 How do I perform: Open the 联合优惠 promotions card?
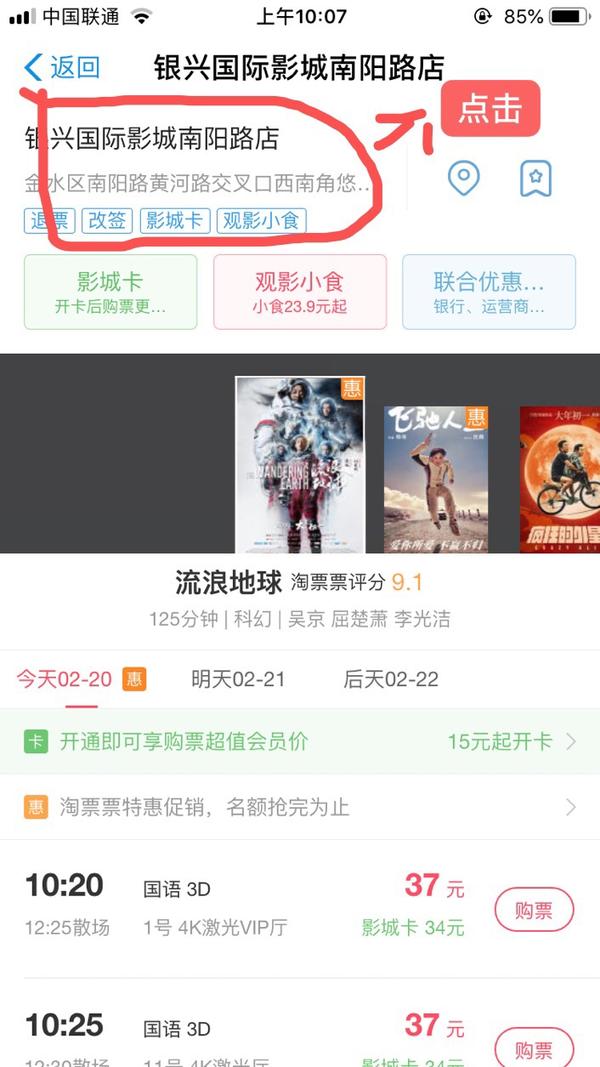[x=488, y=292]
